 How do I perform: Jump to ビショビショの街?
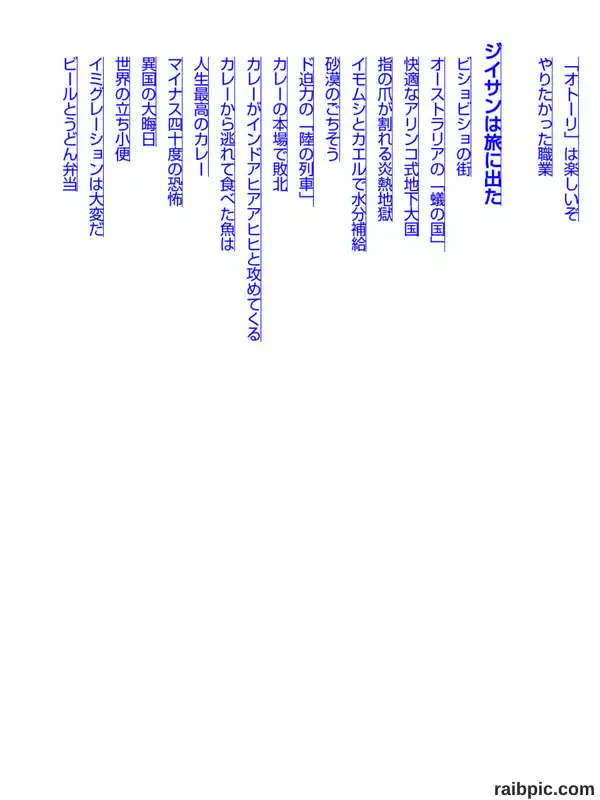(x=464, y=117)
